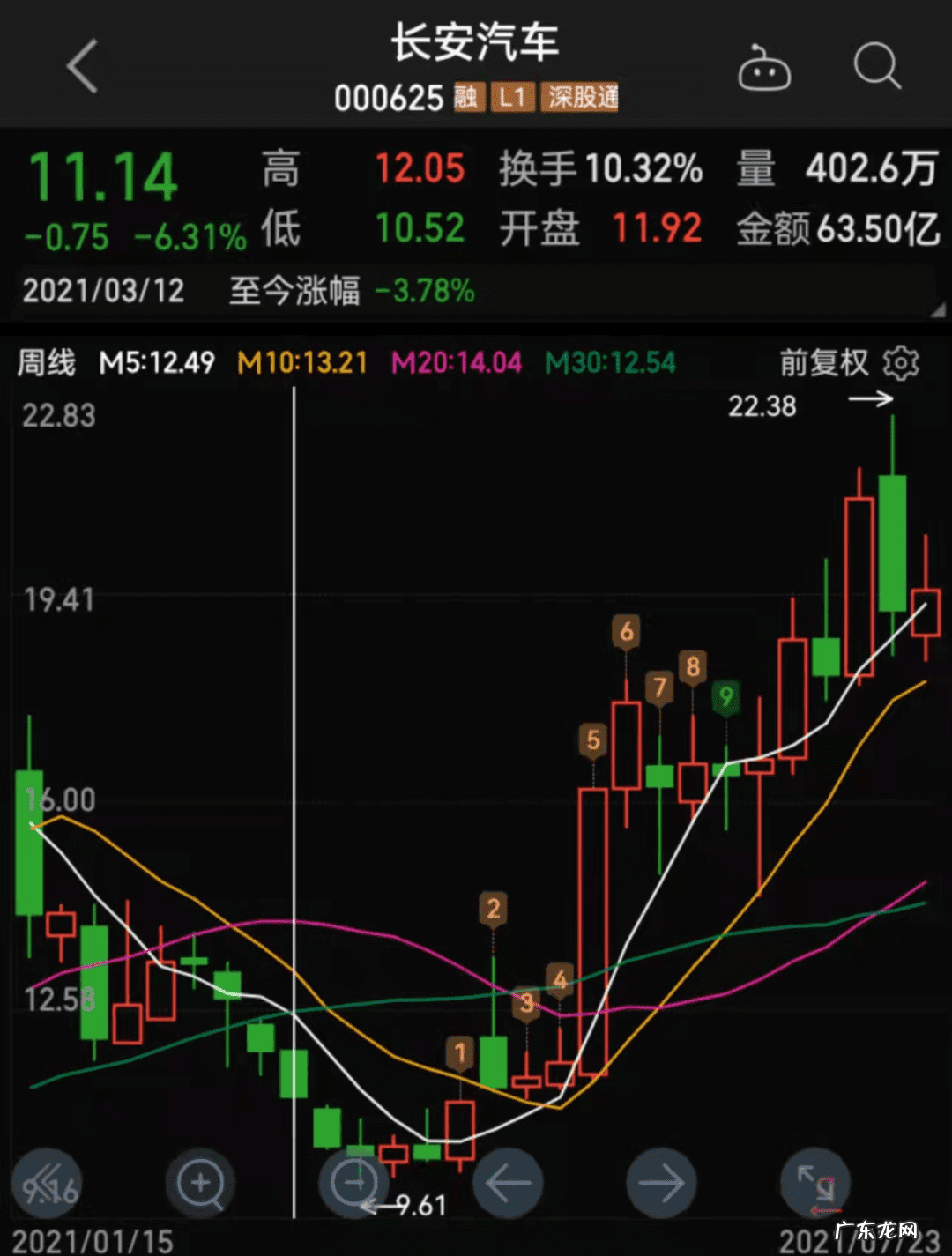952x1256 pixels.
Task: Change the 前复权 adjustment mode
Action: pyautogui.click(x=823, y=362)
